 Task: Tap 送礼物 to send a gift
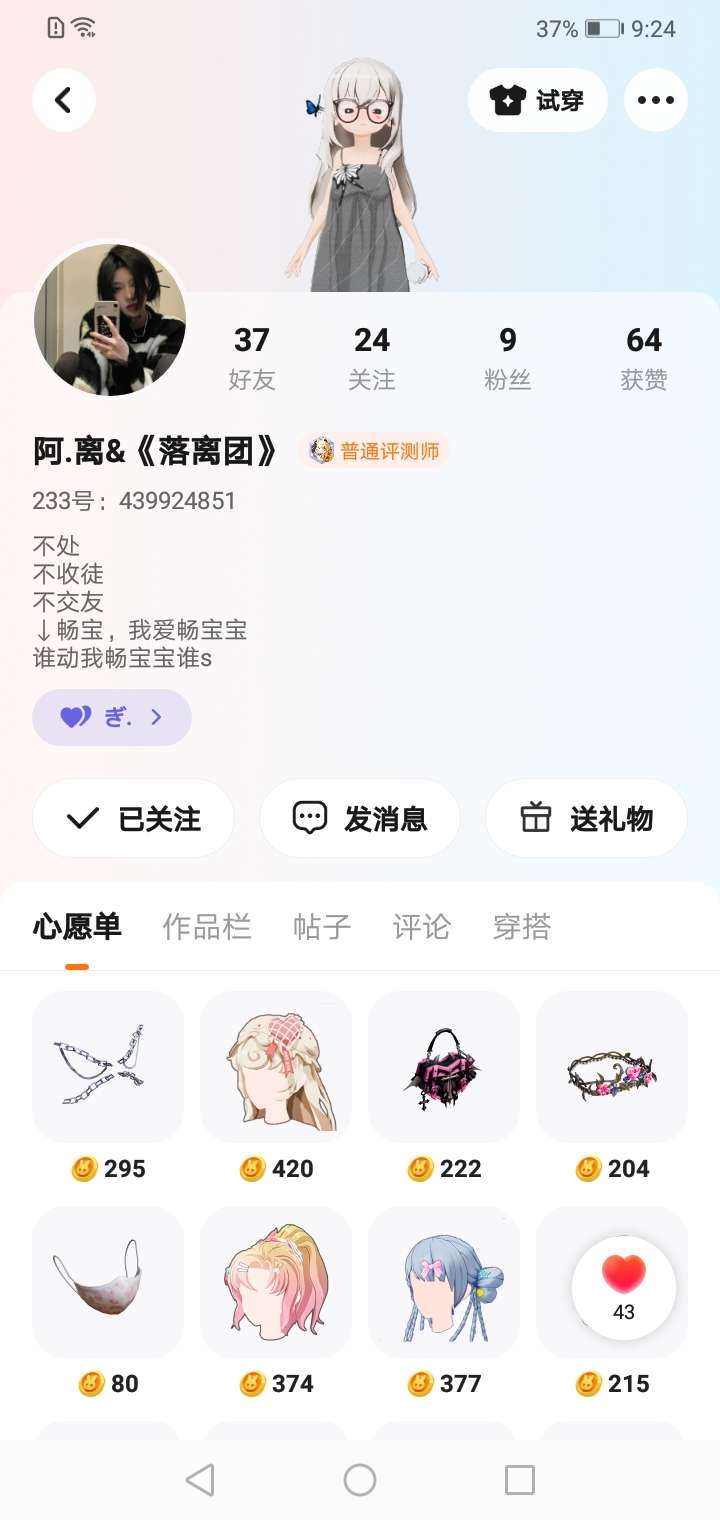tap(586, 819)
